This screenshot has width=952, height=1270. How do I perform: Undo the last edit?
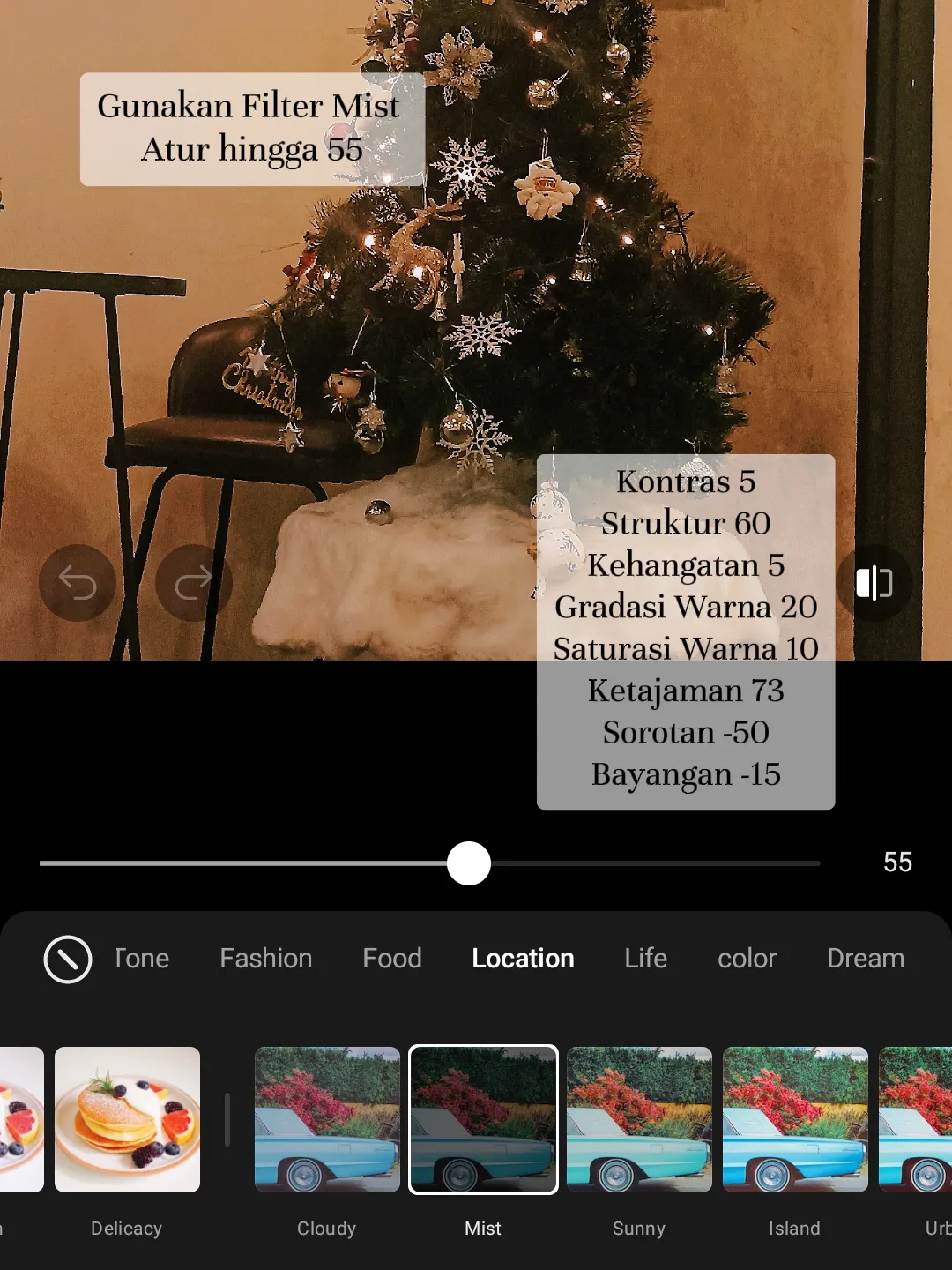pyautogui.click(x=78, y=583)
